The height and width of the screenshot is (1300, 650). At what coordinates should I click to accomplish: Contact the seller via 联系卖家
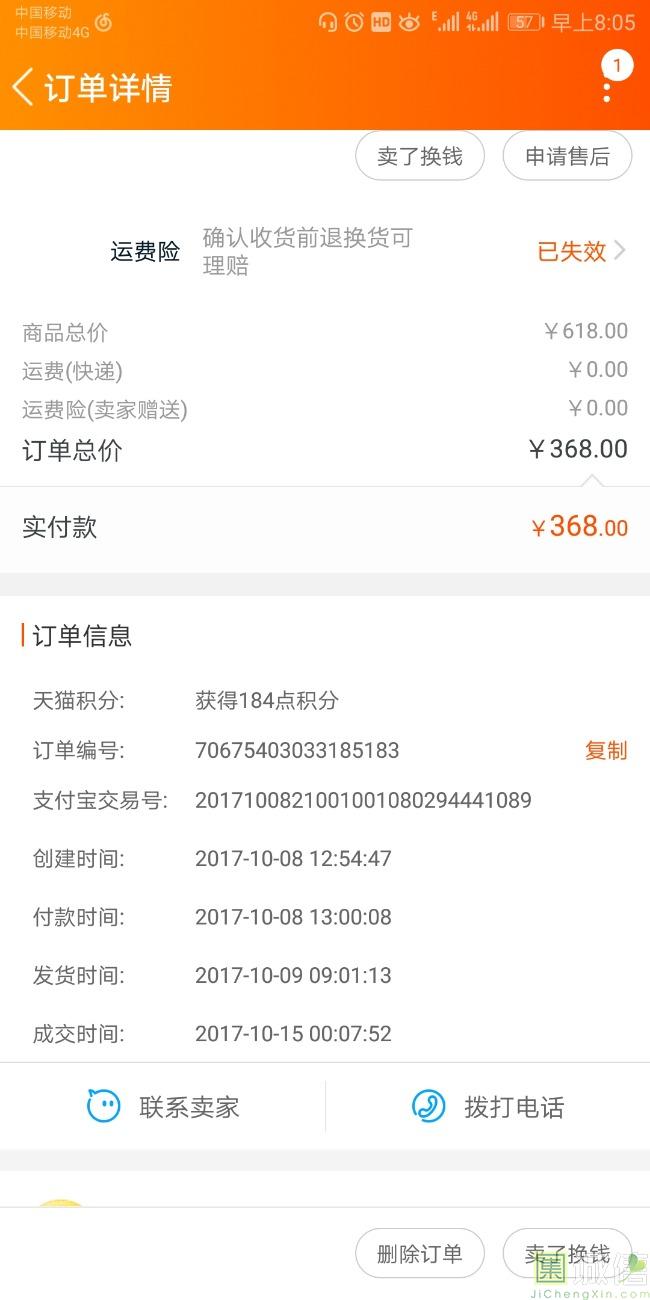tap(163, 1107)
